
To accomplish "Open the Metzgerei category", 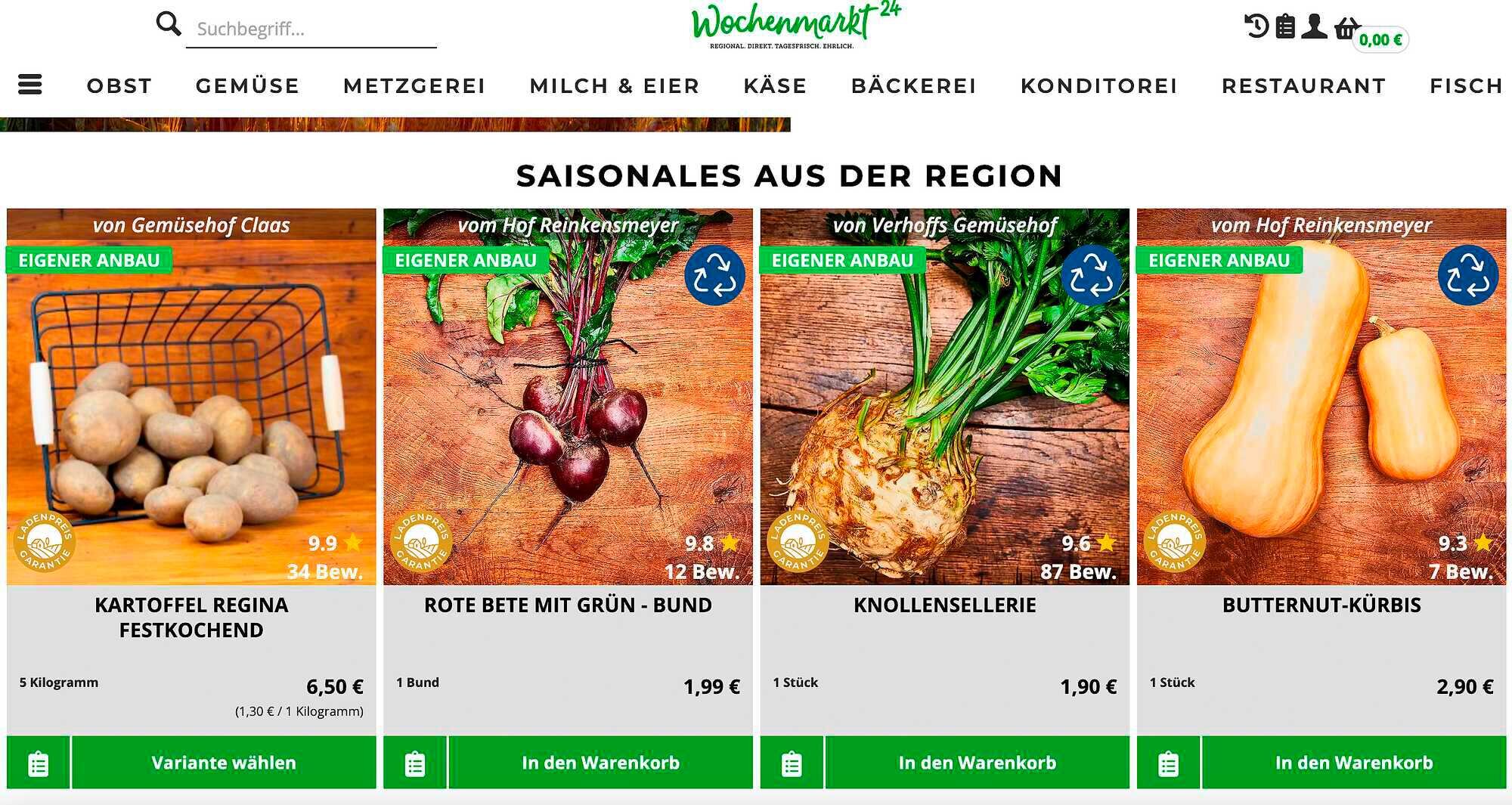I will [x=414, y=86].
